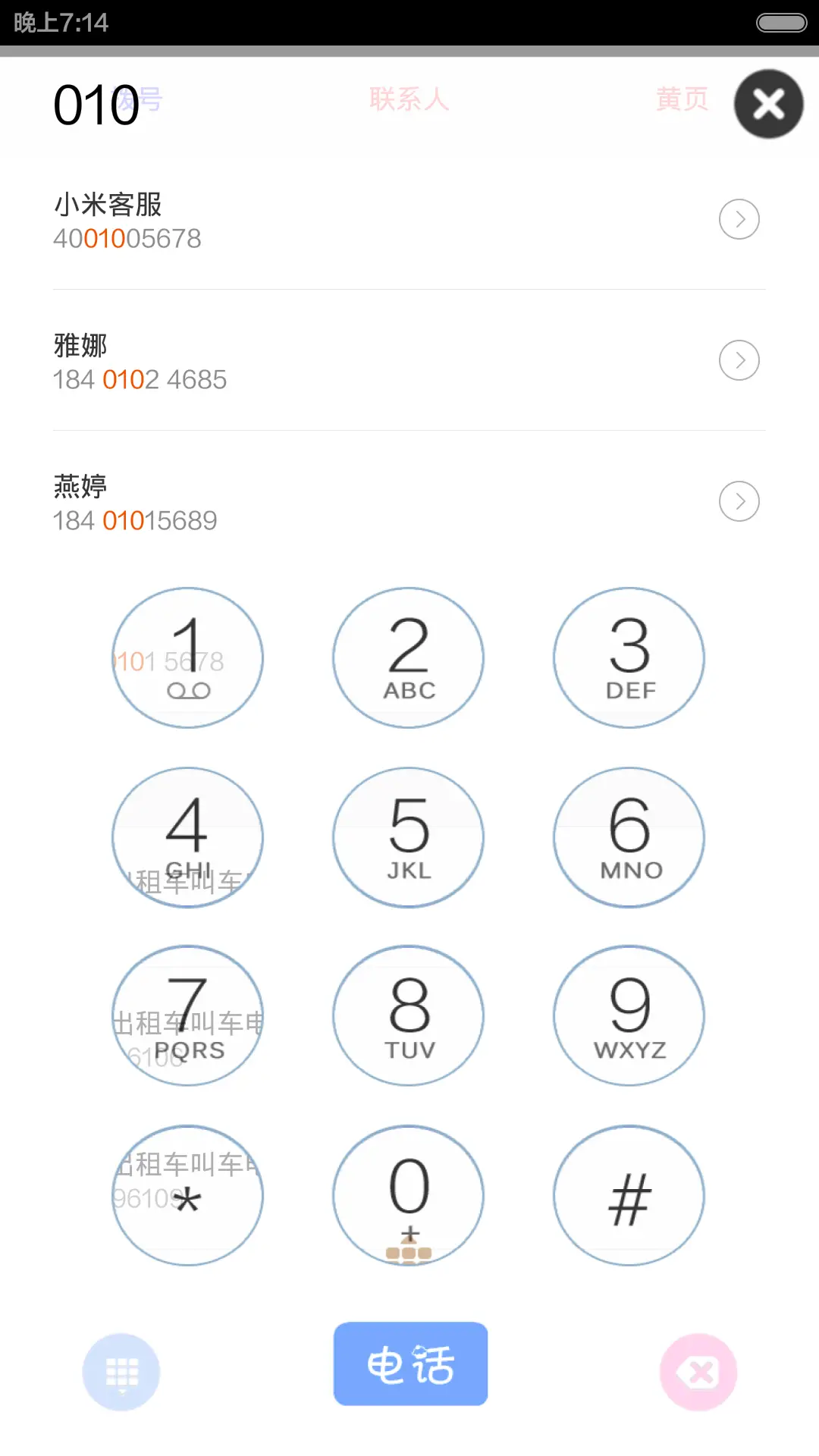Open details arrow for 燕婷
The image size is (819, 1456).
coord(739,501)
